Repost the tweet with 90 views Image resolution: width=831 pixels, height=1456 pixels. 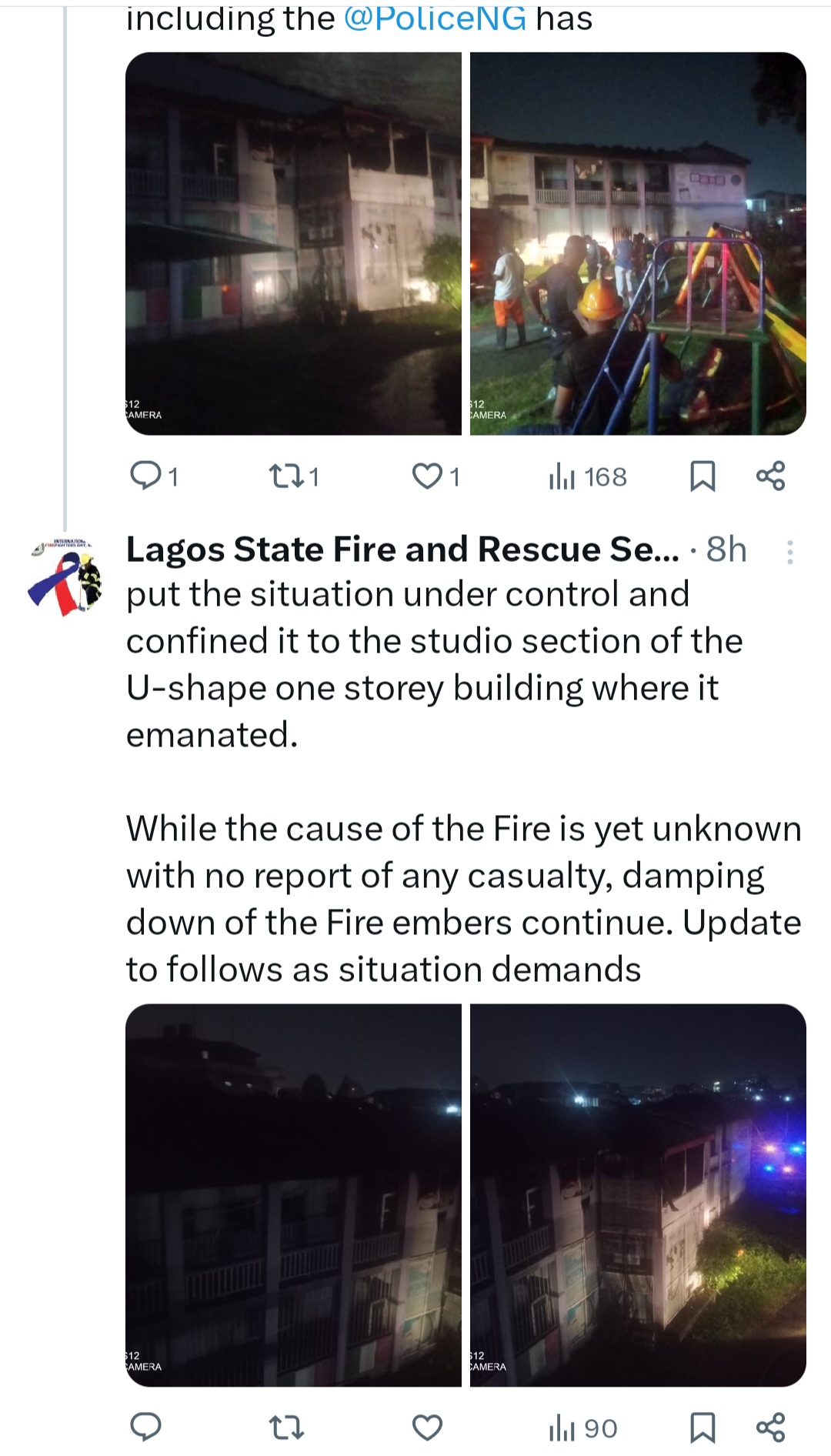coord(286,1429)
